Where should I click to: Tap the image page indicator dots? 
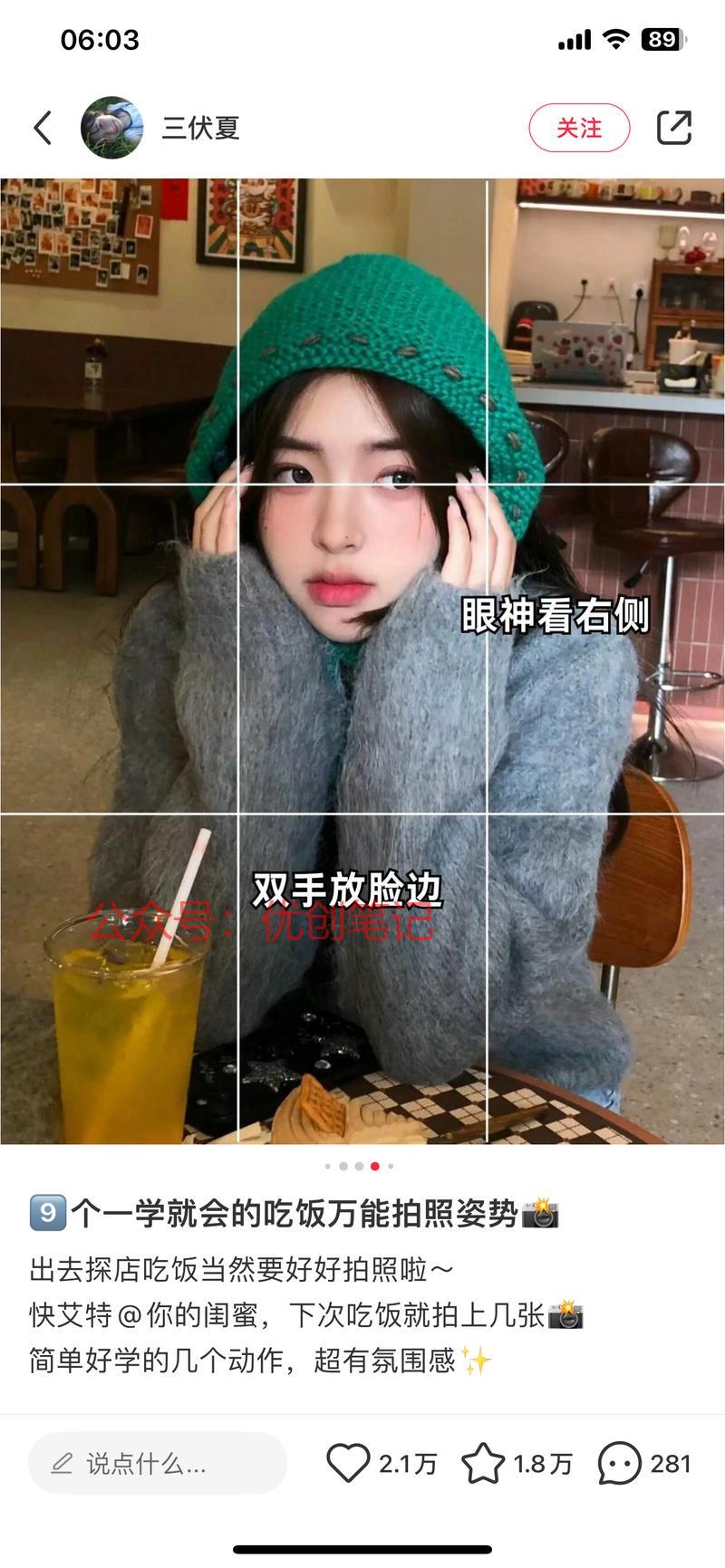coord(359,1166)
